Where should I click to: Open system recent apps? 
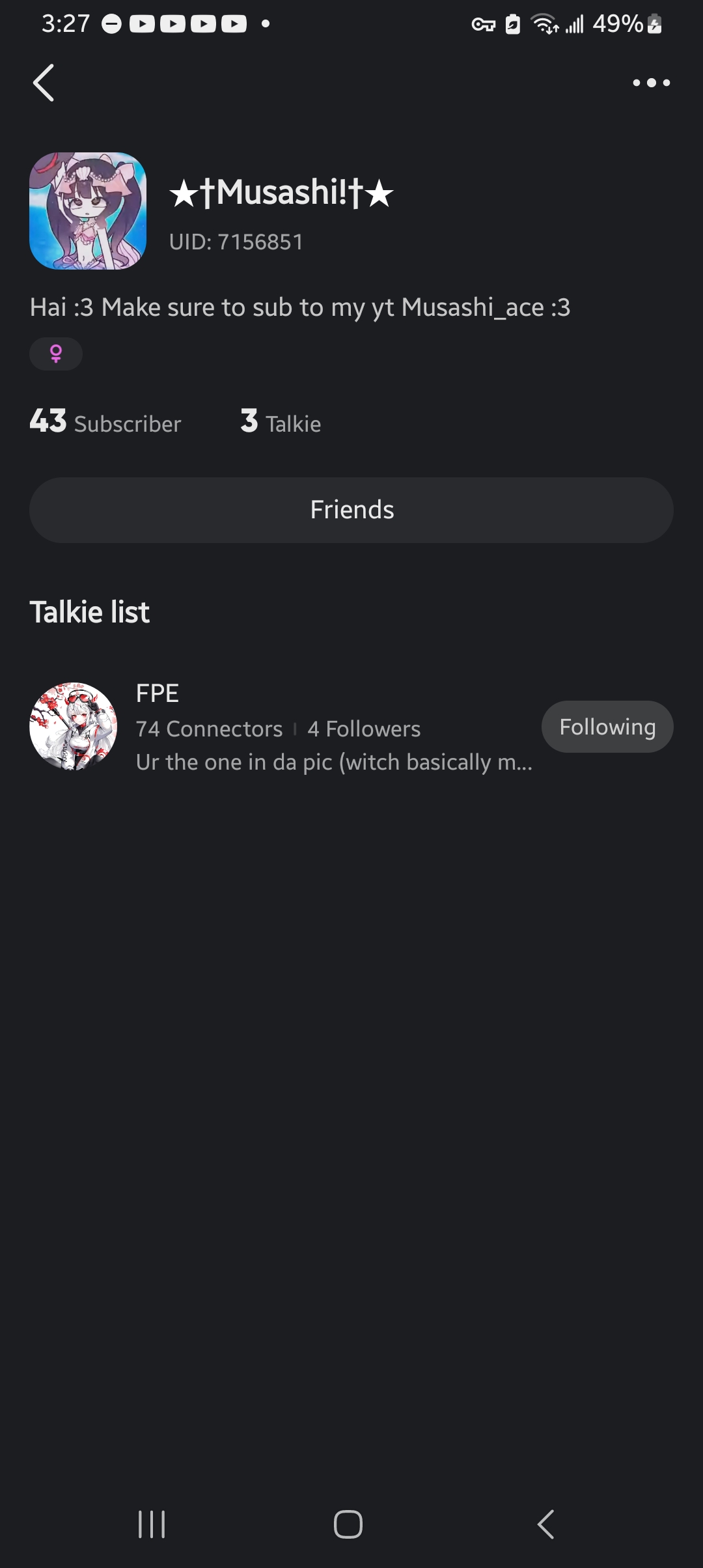pyautogui.click(x=152, y=1524)
